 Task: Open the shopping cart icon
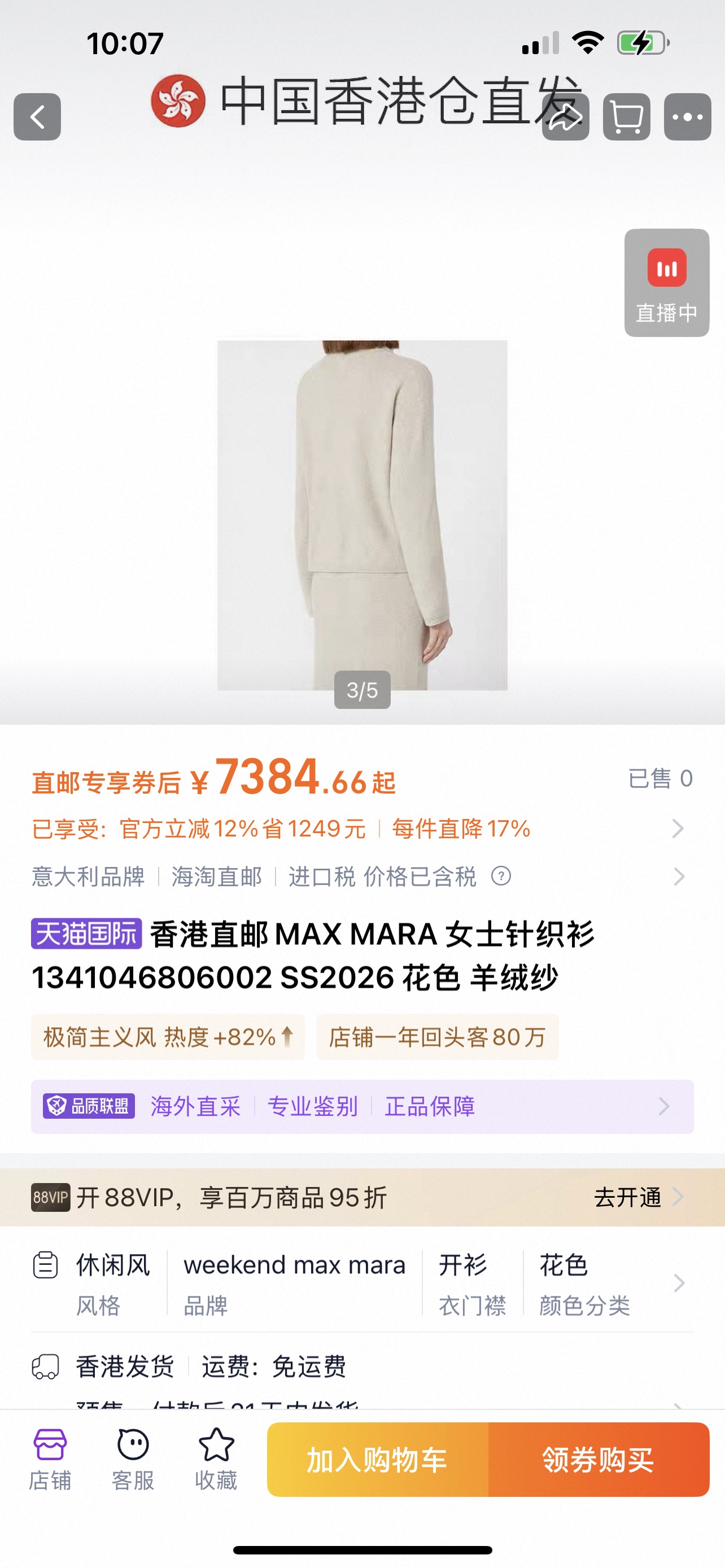[626, 117]
